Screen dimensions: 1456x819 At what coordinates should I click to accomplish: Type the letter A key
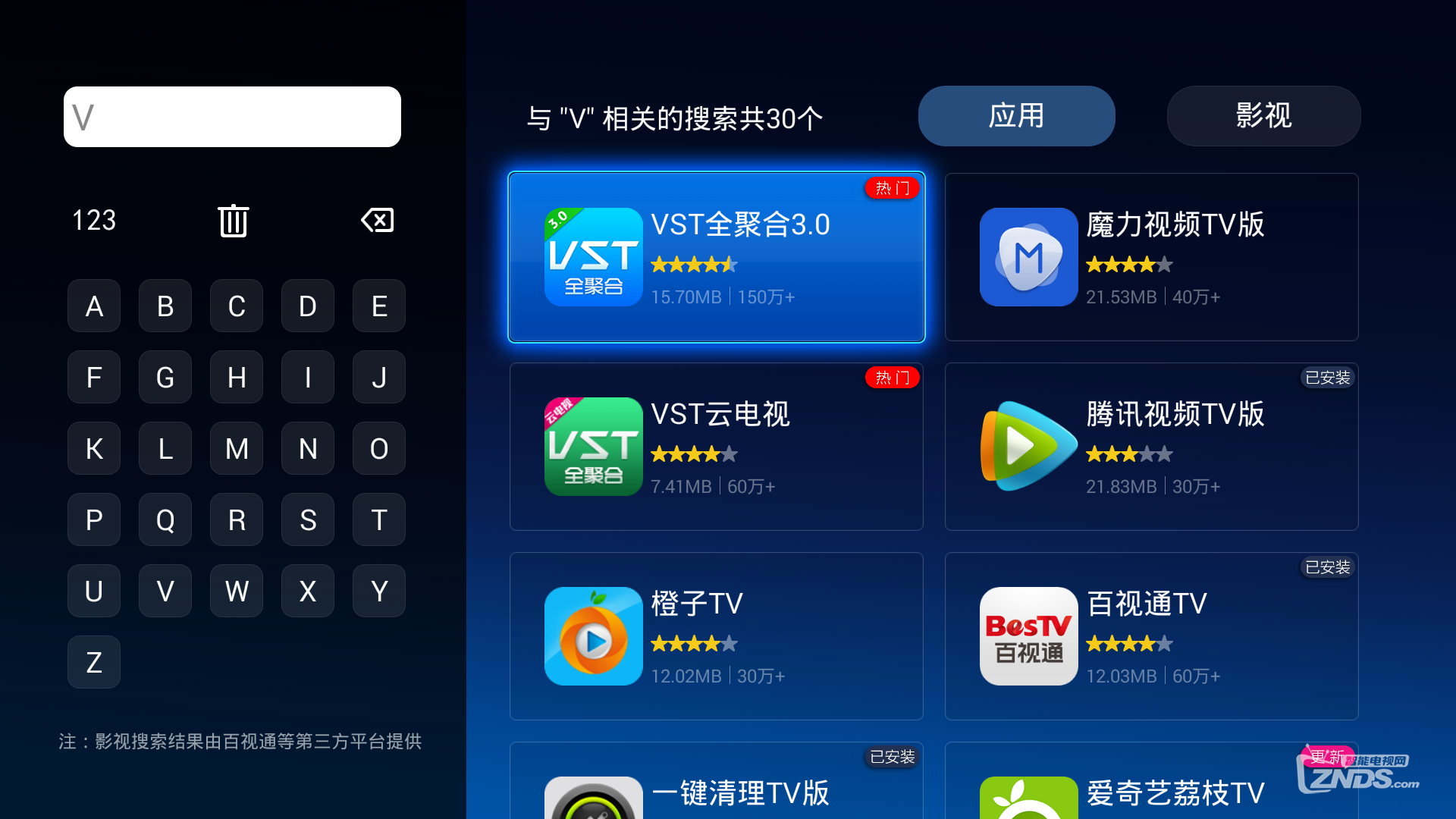[94, 306]
